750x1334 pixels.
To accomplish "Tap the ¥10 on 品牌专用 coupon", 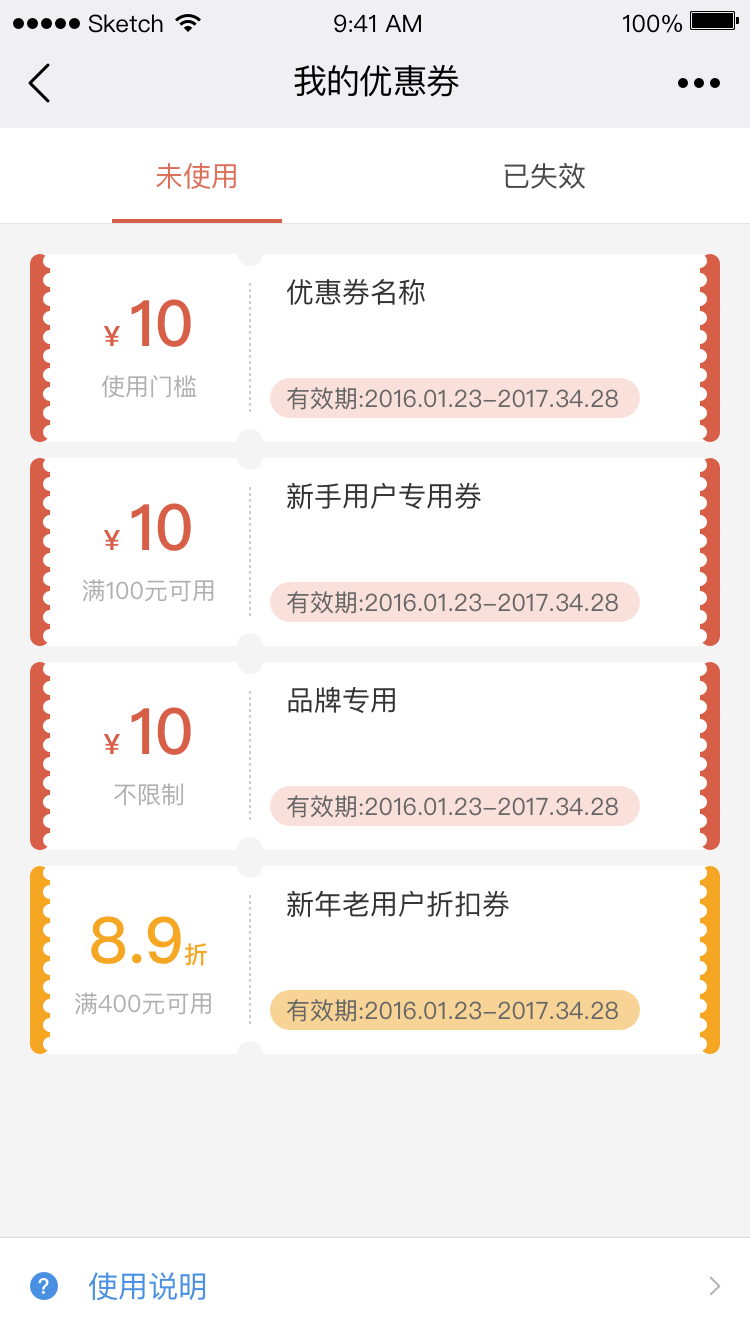I will click(x=150, y=732).
